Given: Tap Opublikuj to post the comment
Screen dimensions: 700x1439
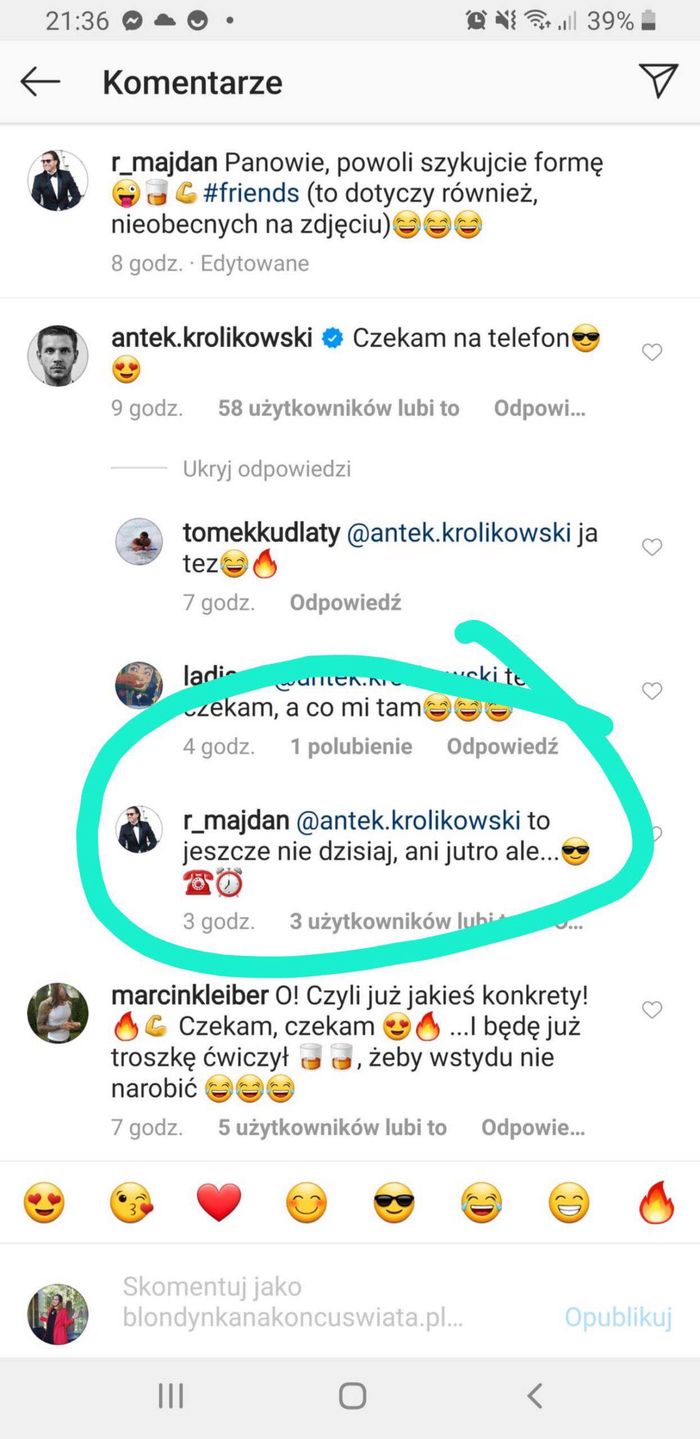Looking at the screenshot, I should (618, 1317).
